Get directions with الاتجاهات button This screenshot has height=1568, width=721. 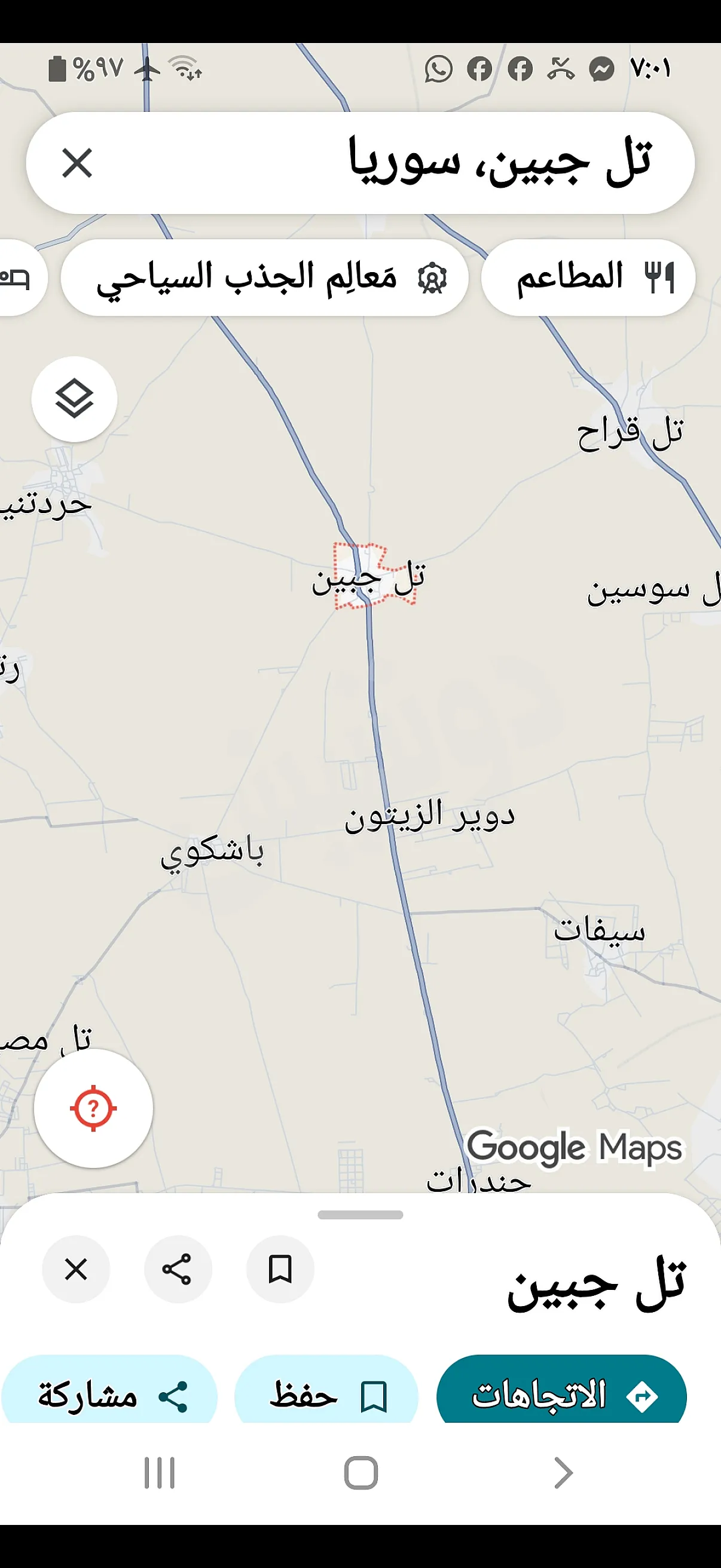tap(561, 1395)
